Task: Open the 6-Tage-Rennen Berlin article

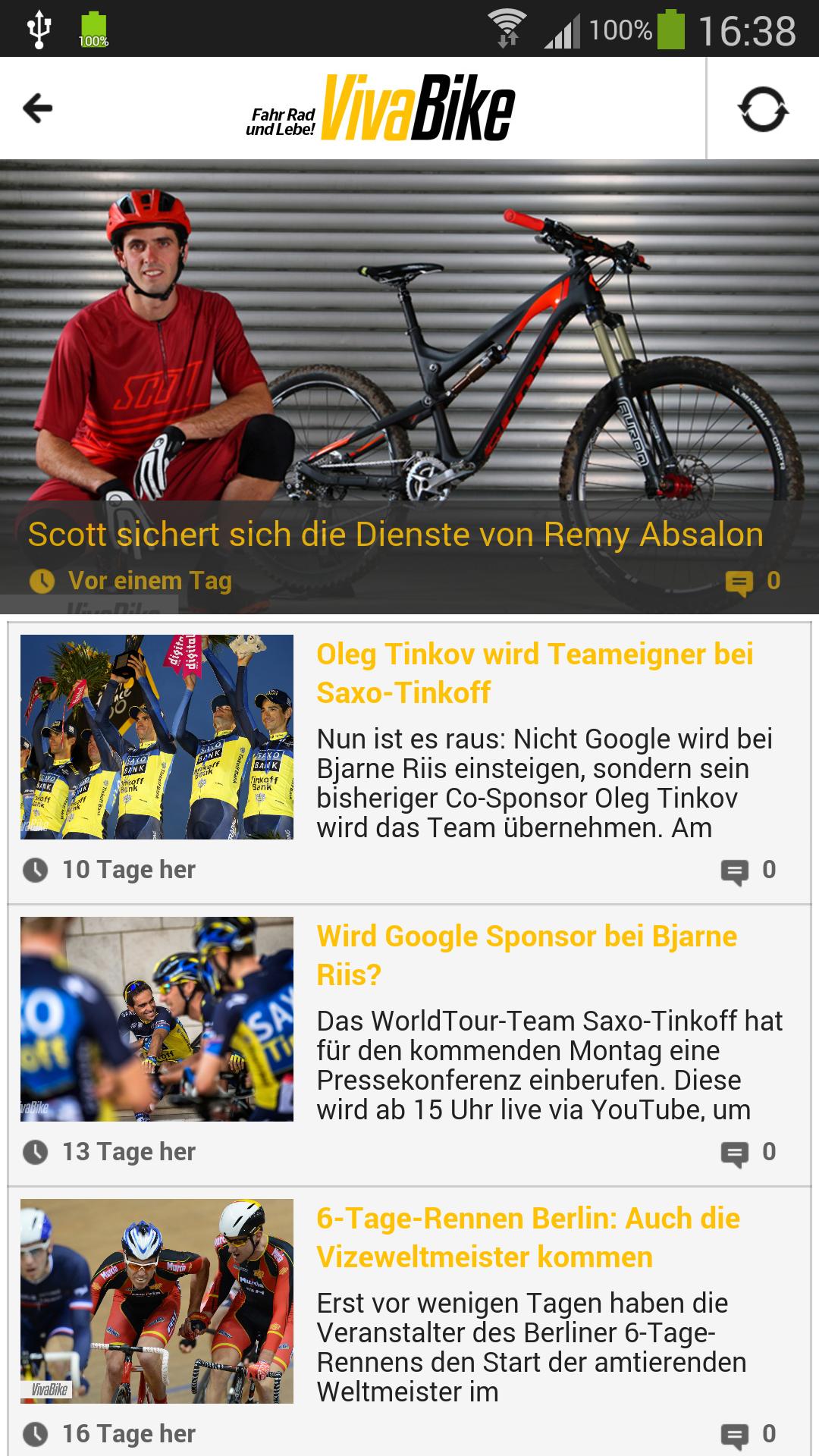Action: coord(528,1238)
